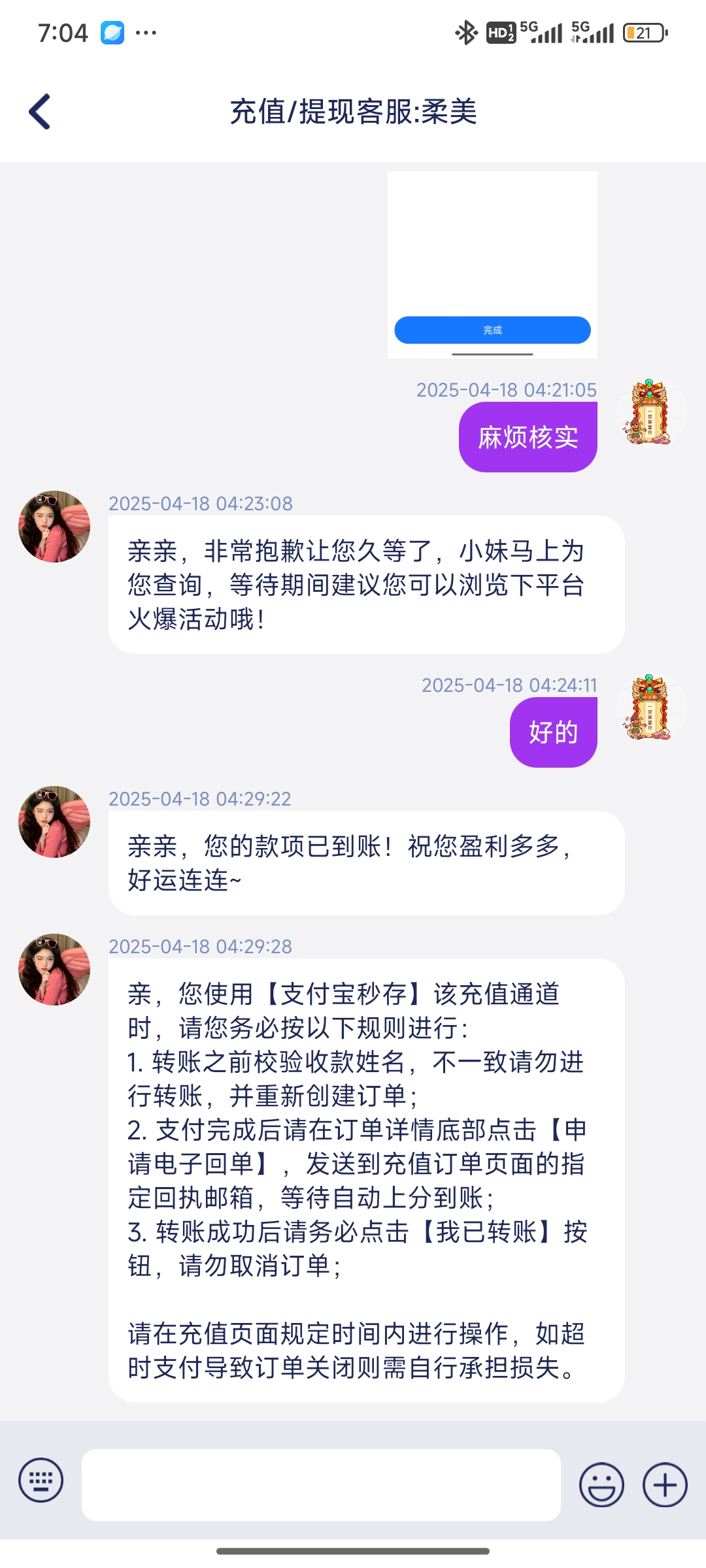This screenshot has width=706, height=1568.
Task: Open the emoji picker smiley icon
Action: click(601, 1485)
